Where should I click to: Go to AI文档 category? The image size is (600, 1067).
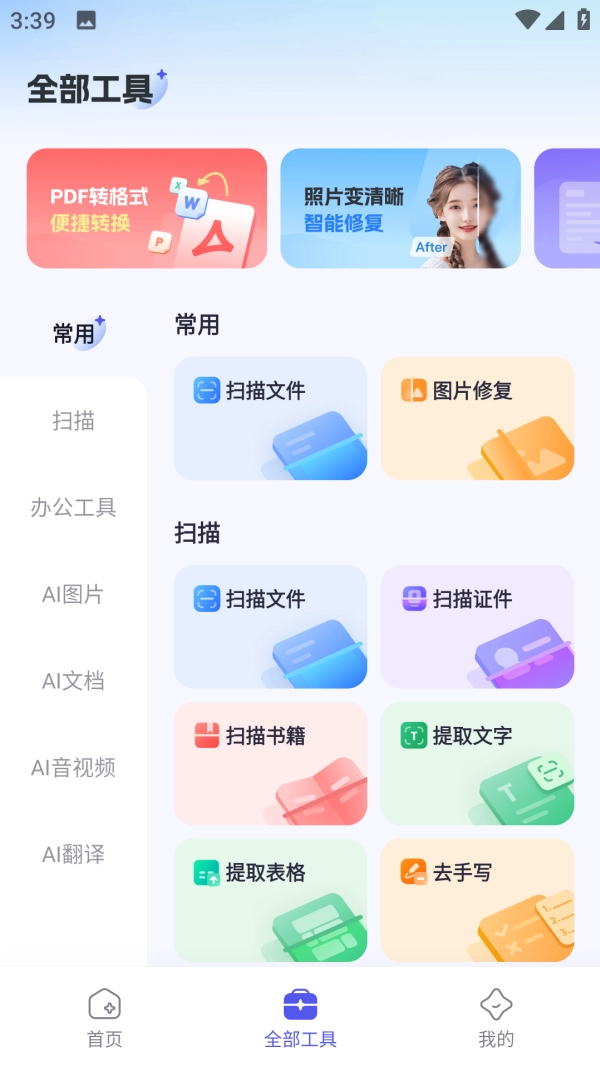[74, 681]
